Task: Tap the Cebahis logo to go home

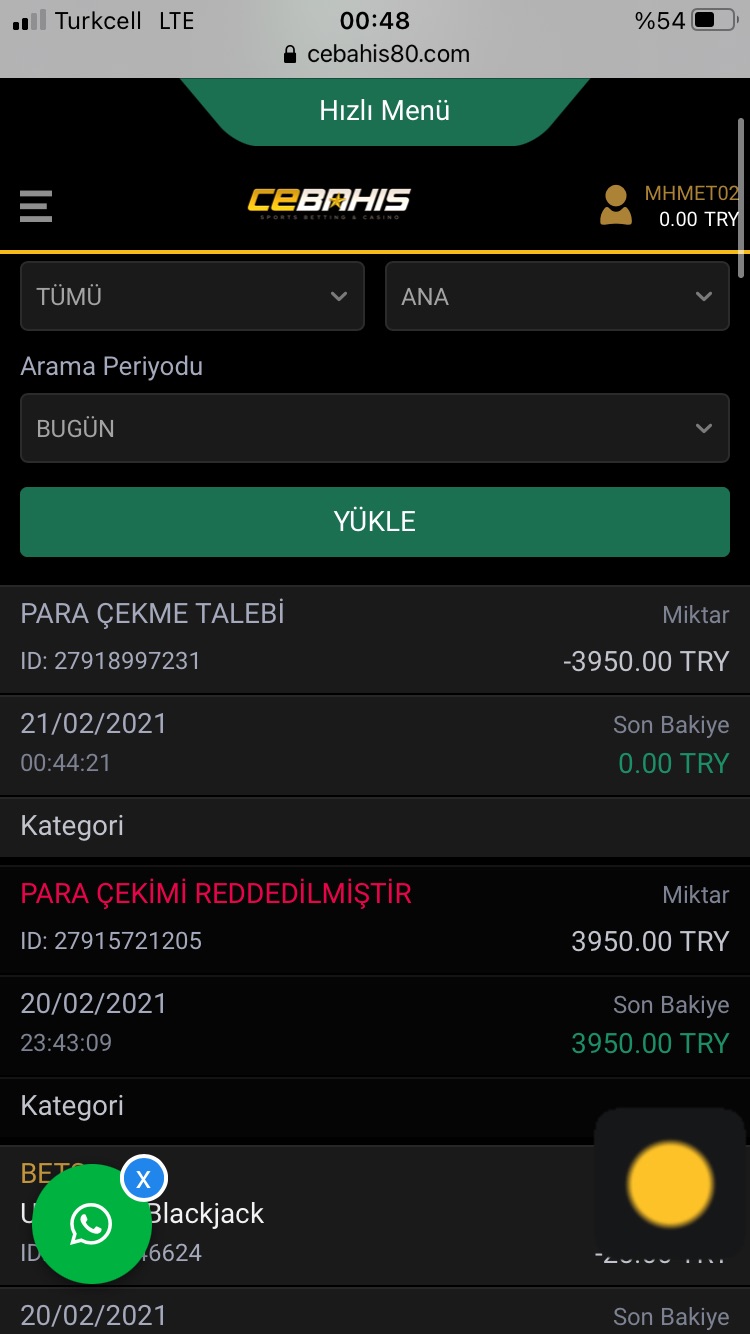Action: click(x=329, y=204)
